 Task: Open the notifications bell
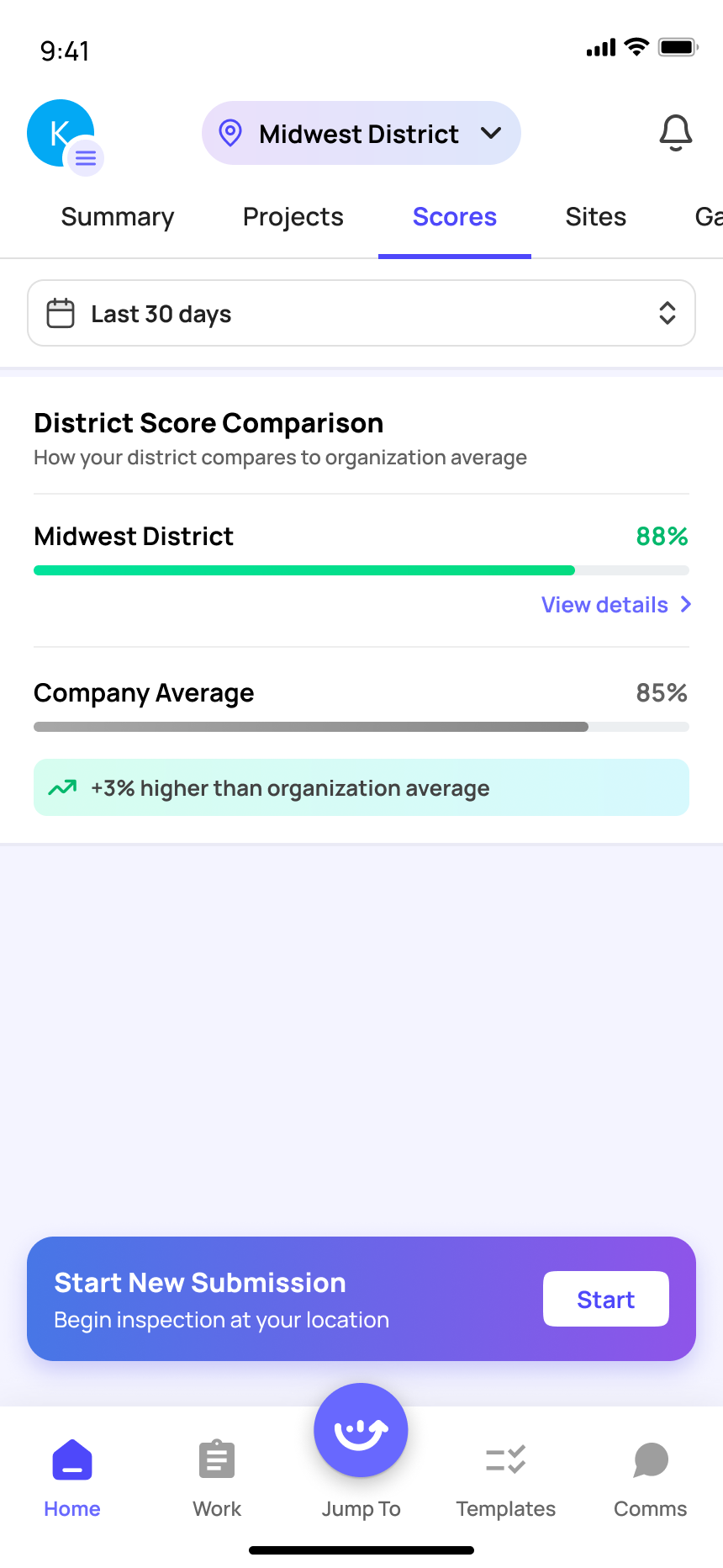[675, 133]
